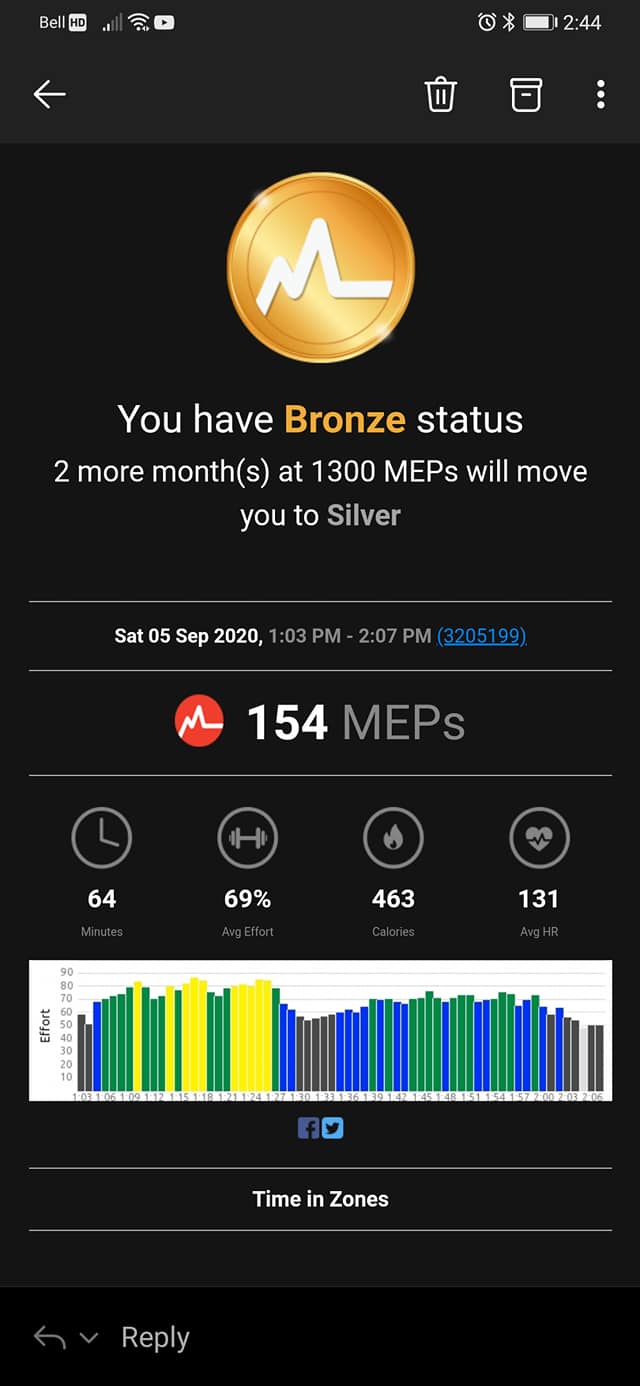This screenshot has height=1386, width=640.
Task: Expand reply options with the down chevron
Action: pos(89,1338)
